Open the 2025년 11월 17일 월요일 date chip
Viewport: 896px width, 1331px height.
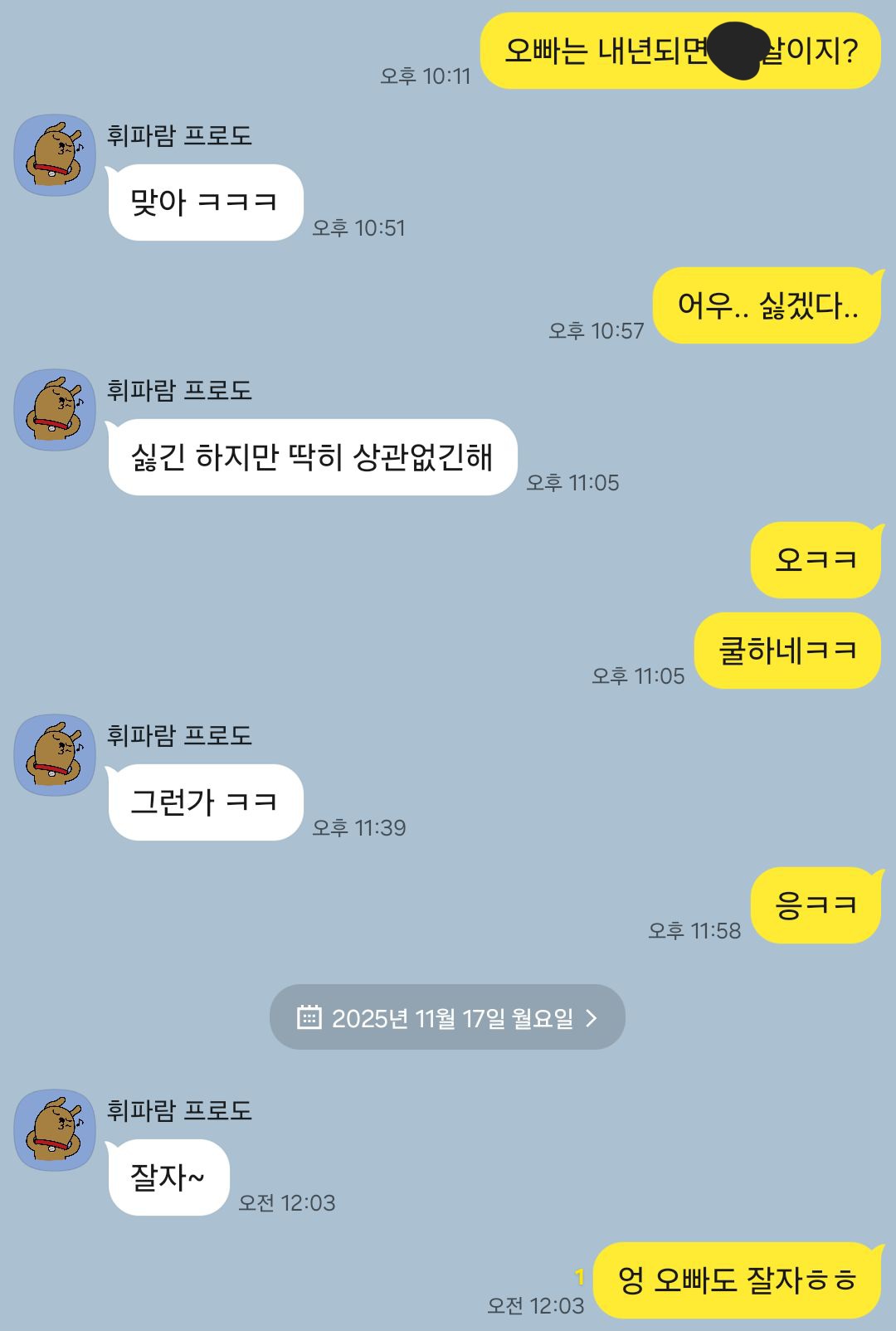(x=447, y=1017)
